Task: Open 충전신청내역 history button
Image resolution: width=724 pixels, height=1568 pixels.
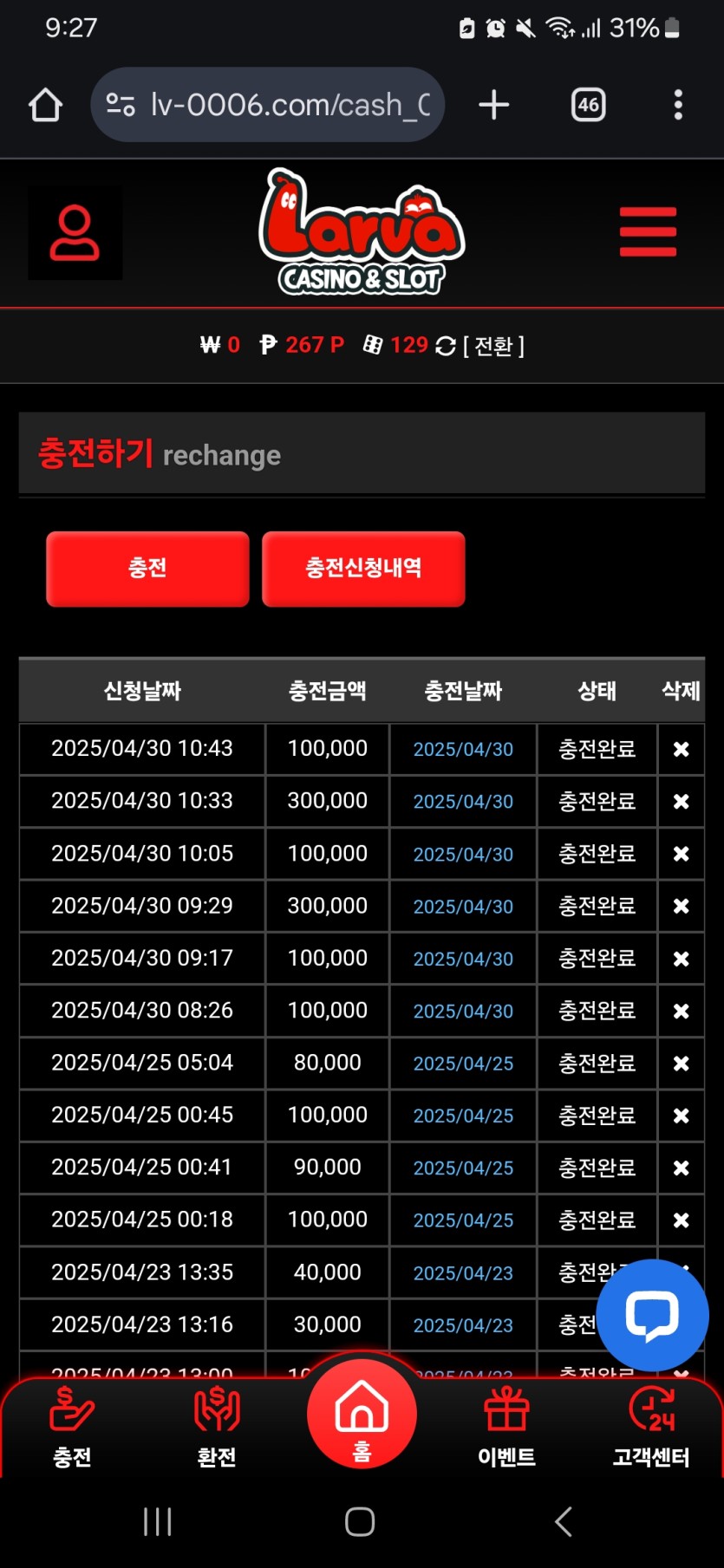Action: (363, 569)
